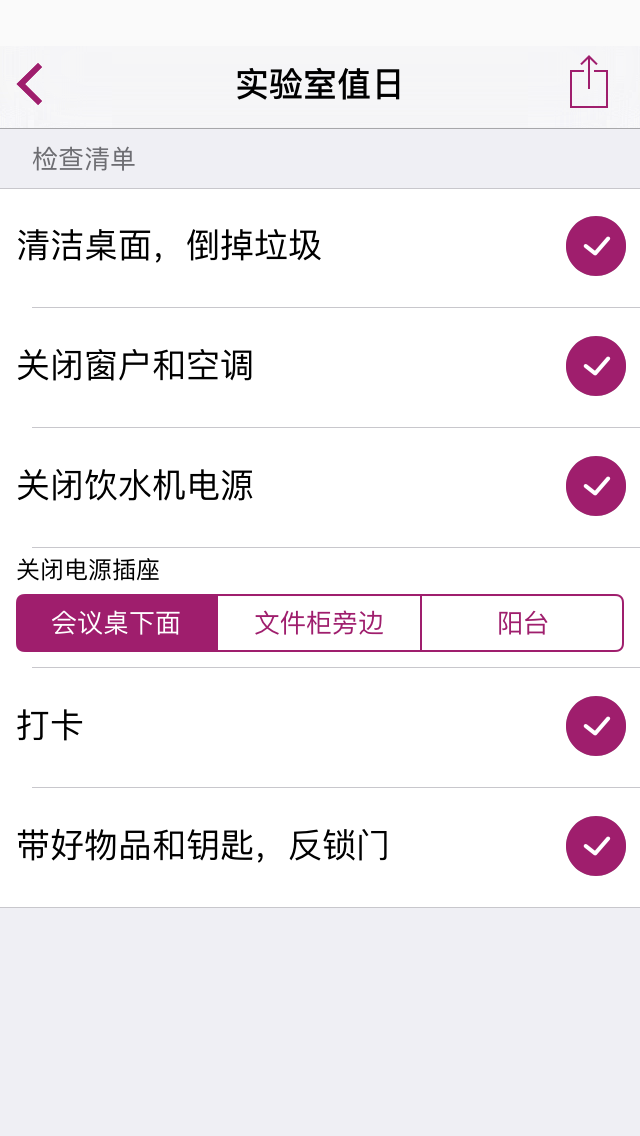Share the 实验室值日 checklist

tap(588, 82)
